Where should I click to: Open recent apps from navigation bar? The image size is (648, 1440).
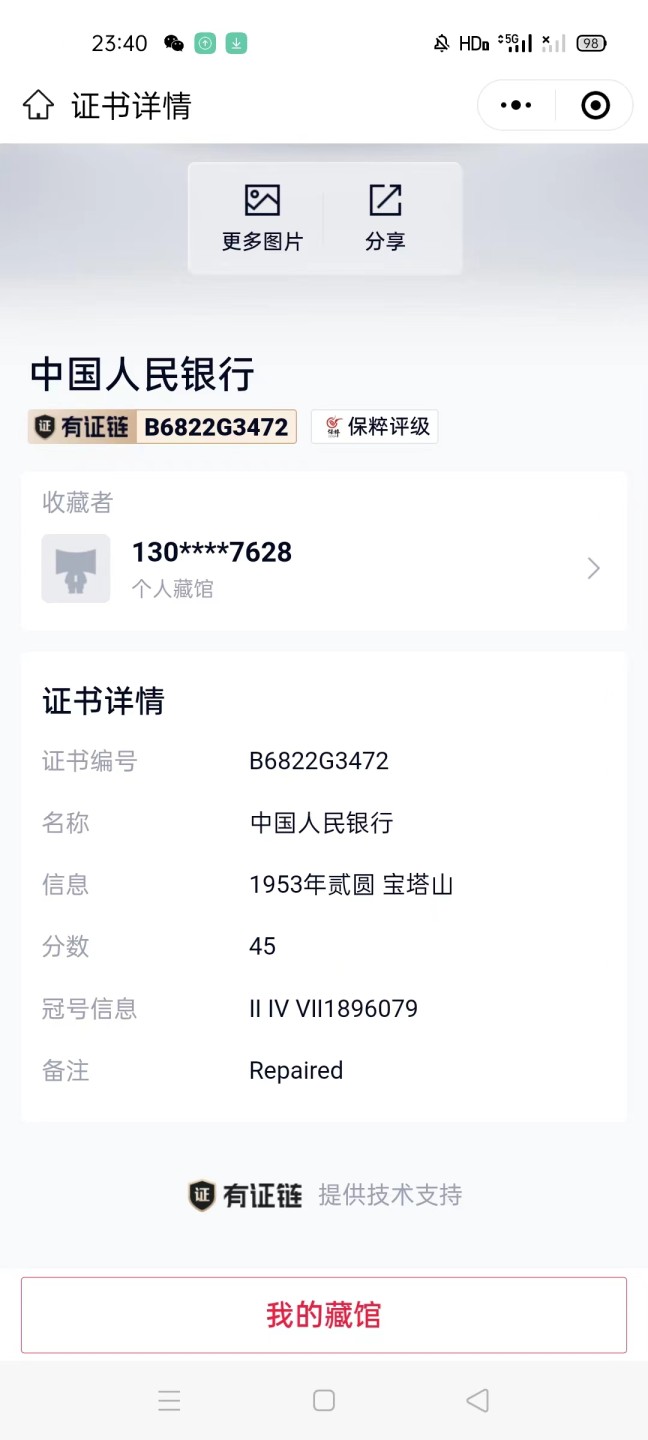pos(170,1400)
